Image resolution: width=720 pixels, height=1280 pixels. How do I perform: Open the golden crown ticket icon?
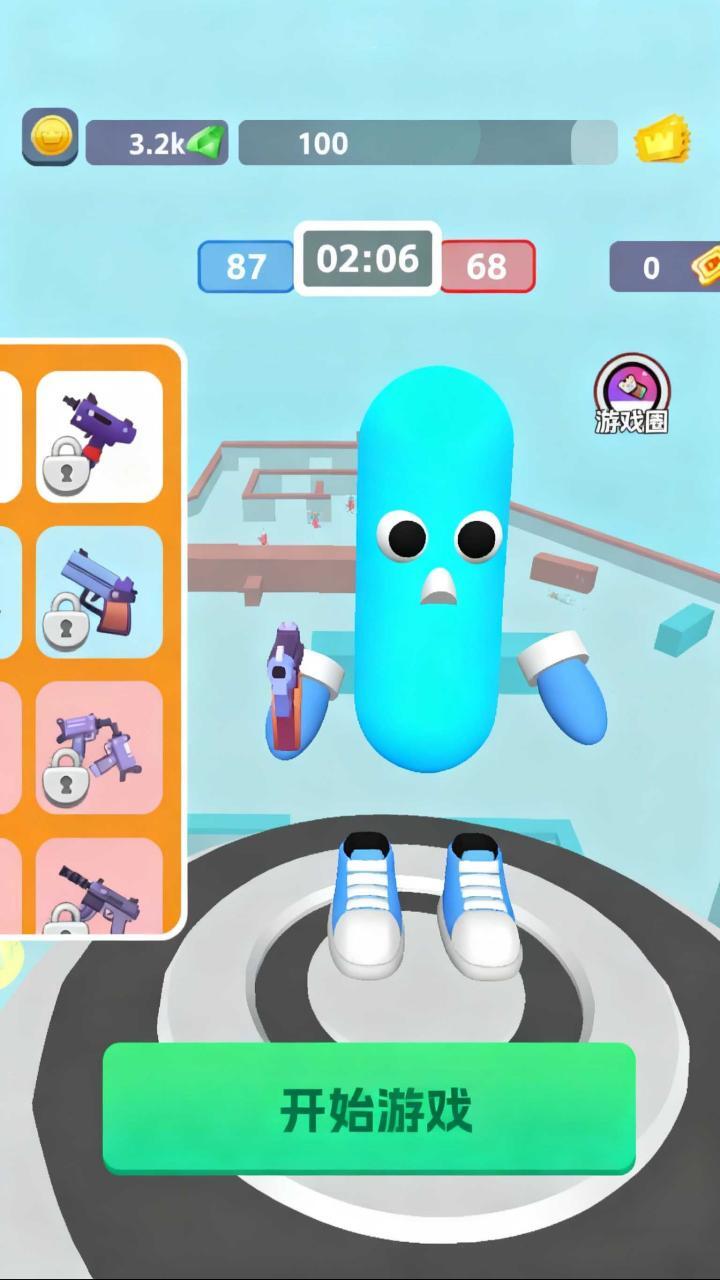pos(662,143)
